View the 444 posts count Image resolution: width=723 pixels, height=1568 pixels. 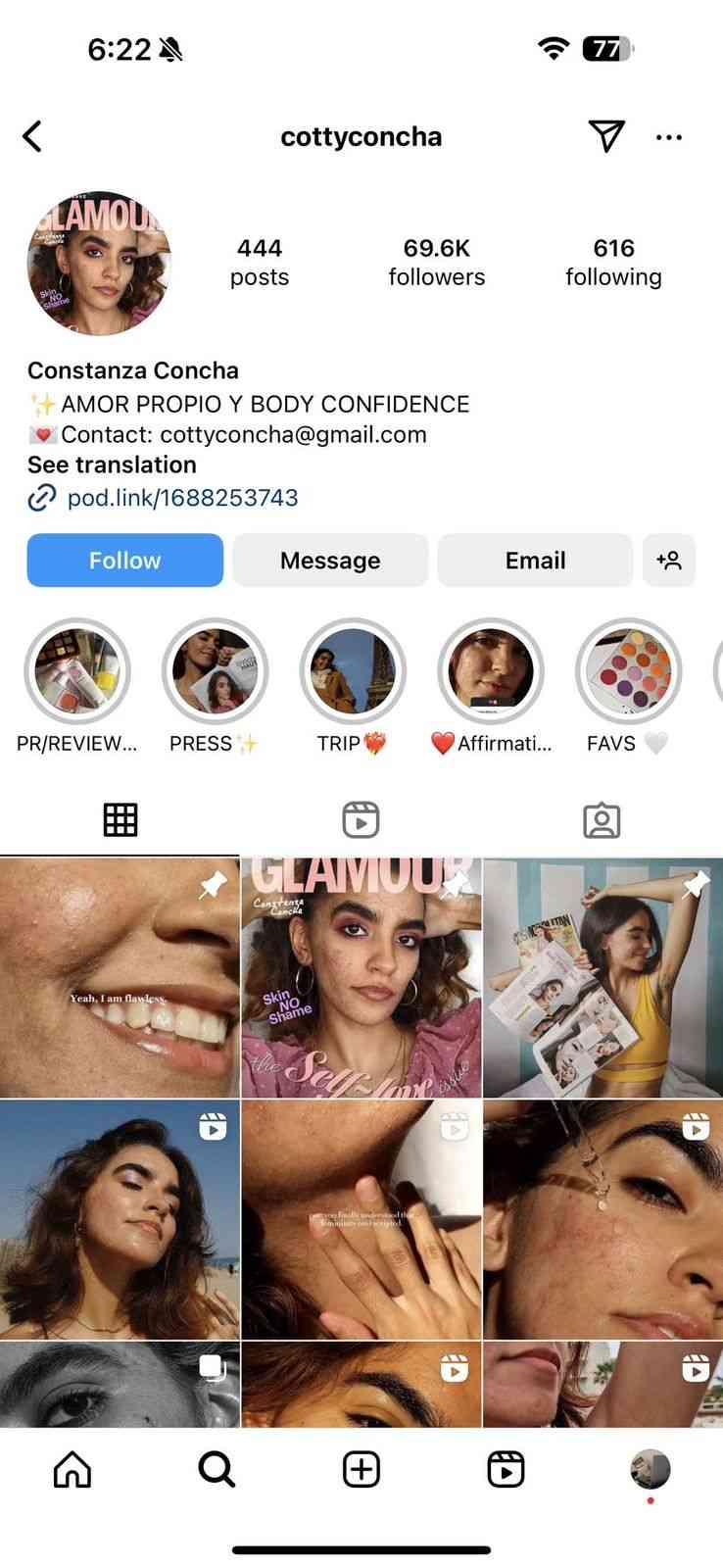tap(260, 262)
